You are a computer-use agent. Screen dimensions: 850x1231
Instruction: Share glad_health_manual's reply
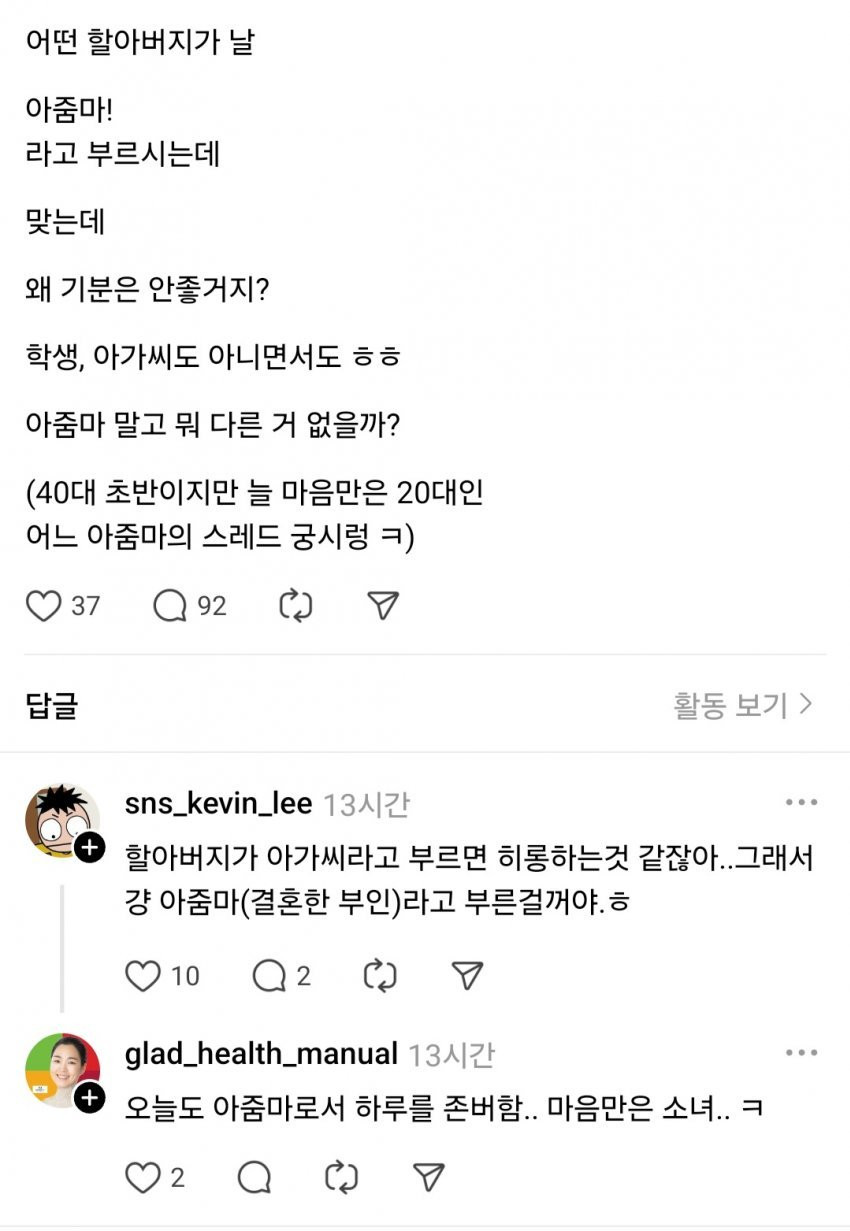pyautogui.click(x=428, y=1177)
